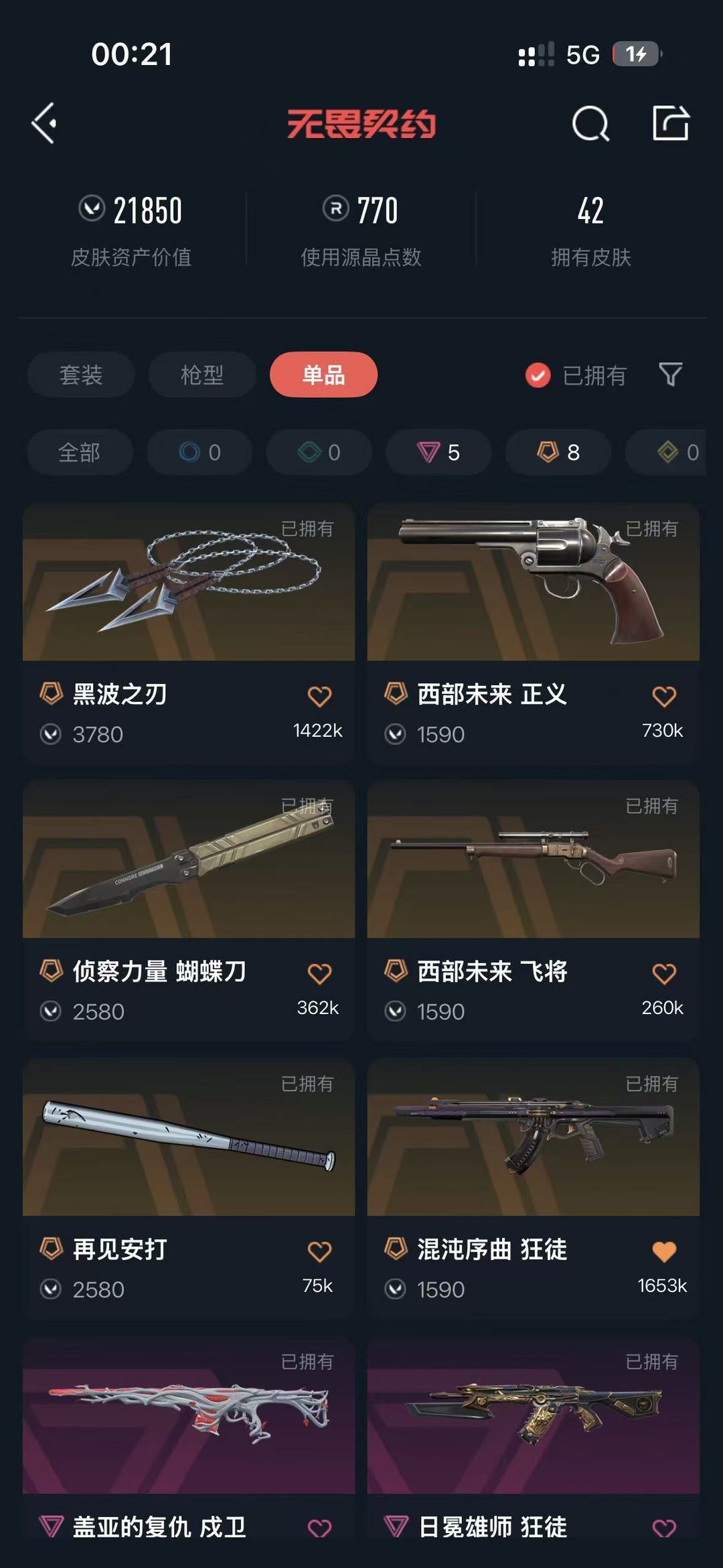Screen dimensions: 723x1568
Task: Switch to the 套装 tab
Action: tap(81, 374)
